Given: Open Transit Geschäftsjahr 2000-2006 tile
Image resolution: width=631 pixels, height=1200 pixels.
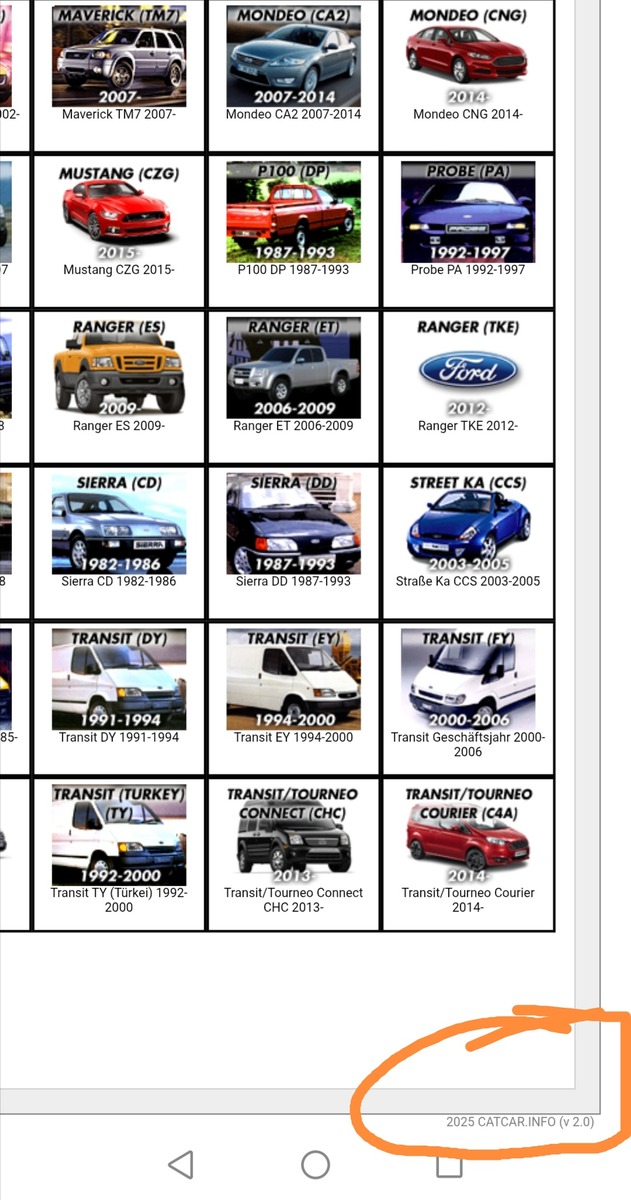Looking at the screenshot, I should click(468, 690).
